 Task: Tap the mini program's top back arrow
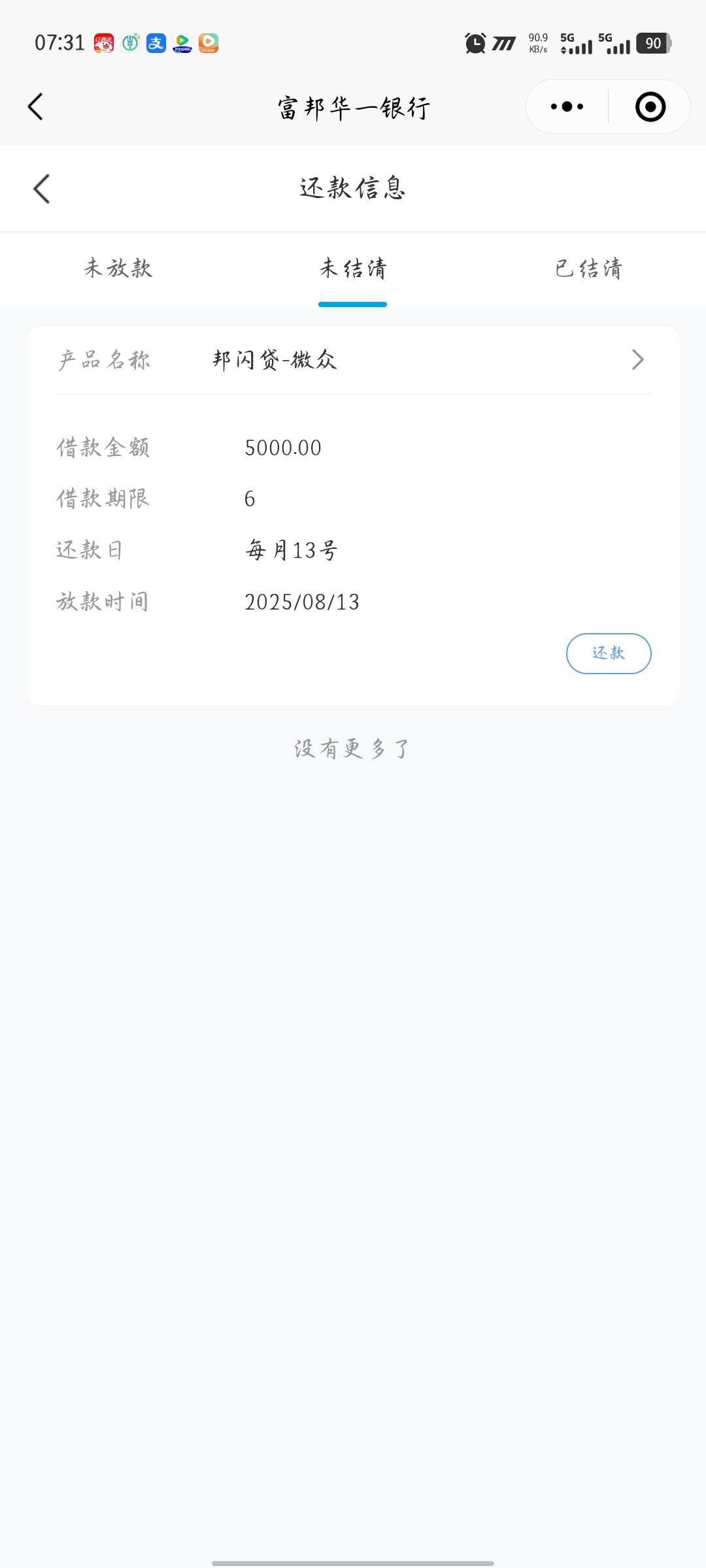(35, 106)
